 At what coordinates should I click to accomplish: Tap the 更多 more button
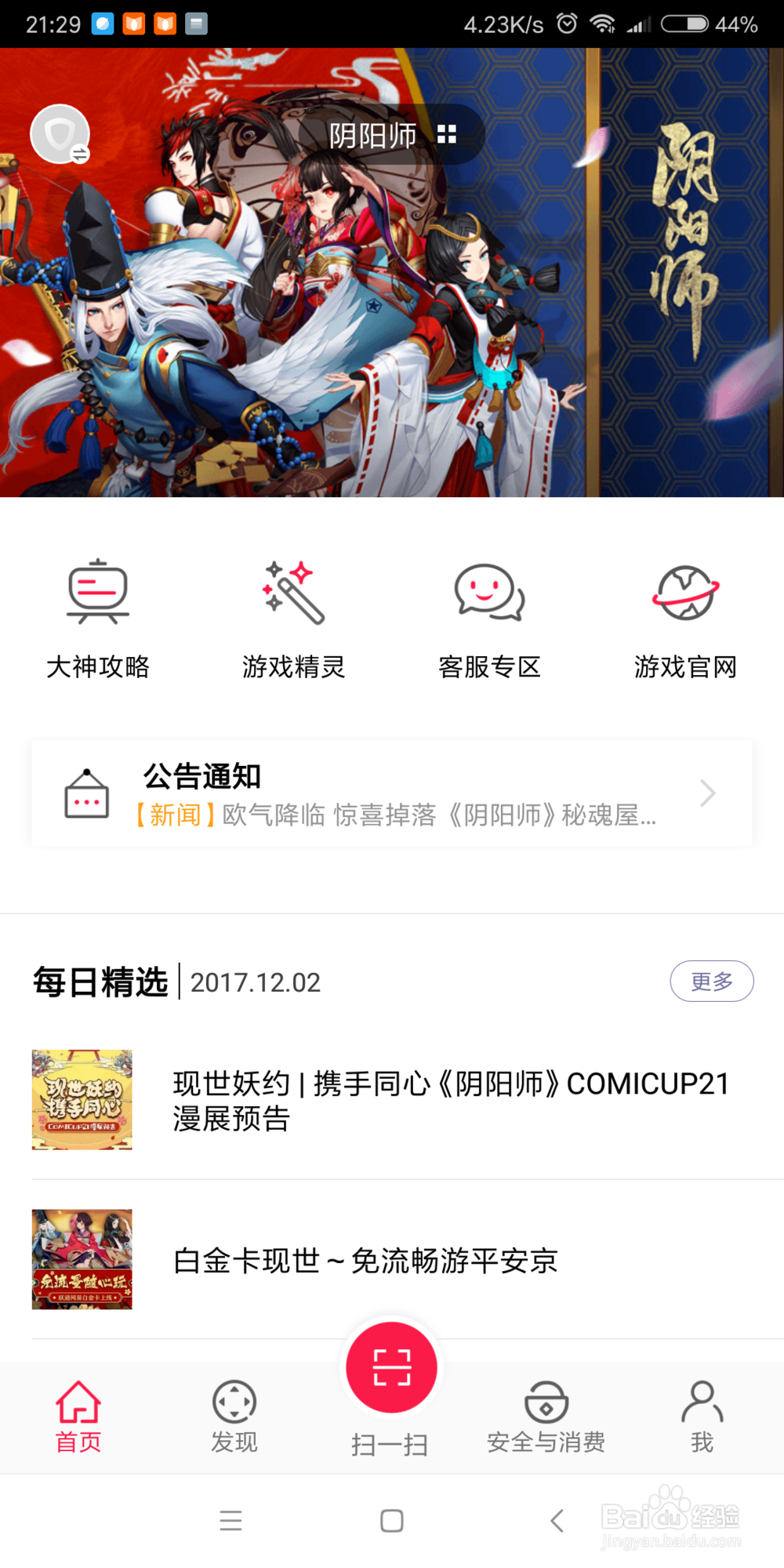click(x=712, y=981)
